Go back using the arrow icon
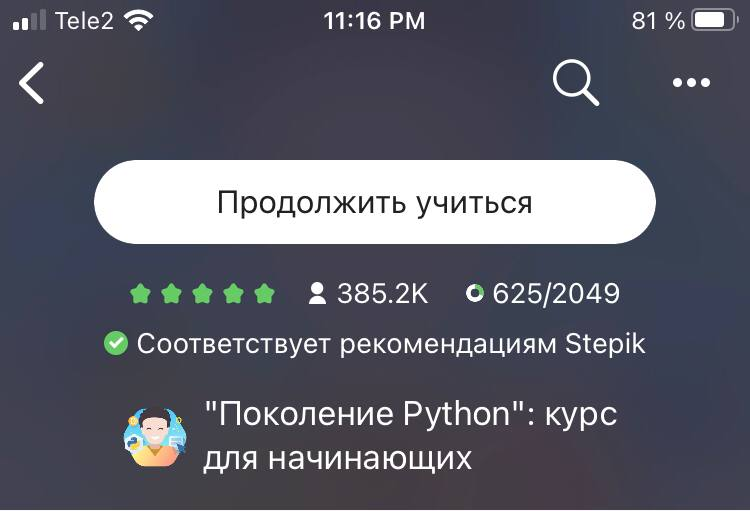 33,83
